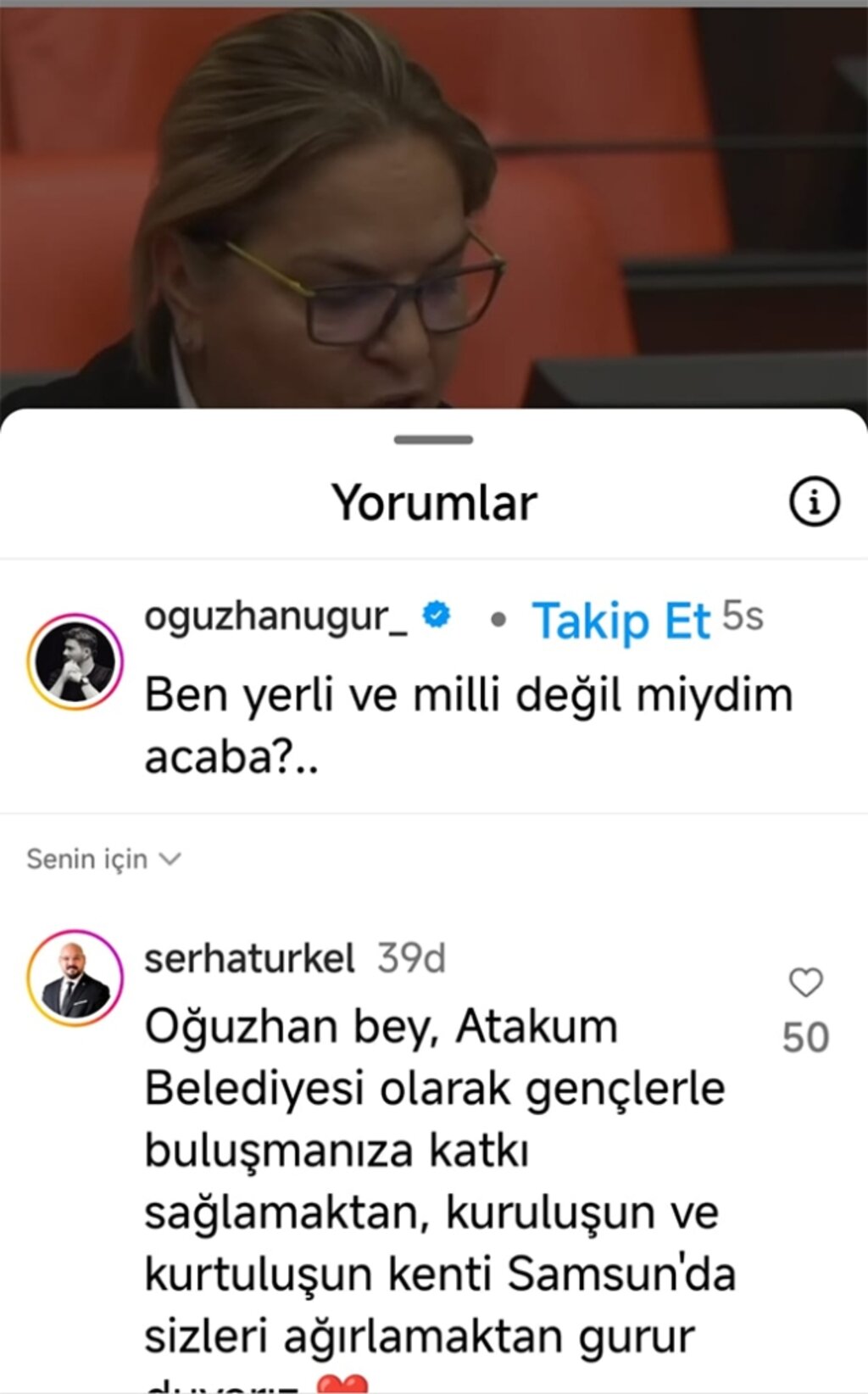Image resolution: width=868 pixels, height=1394 pixels.
Task: Open serhaturkel username link
Action: click(249, 959)
